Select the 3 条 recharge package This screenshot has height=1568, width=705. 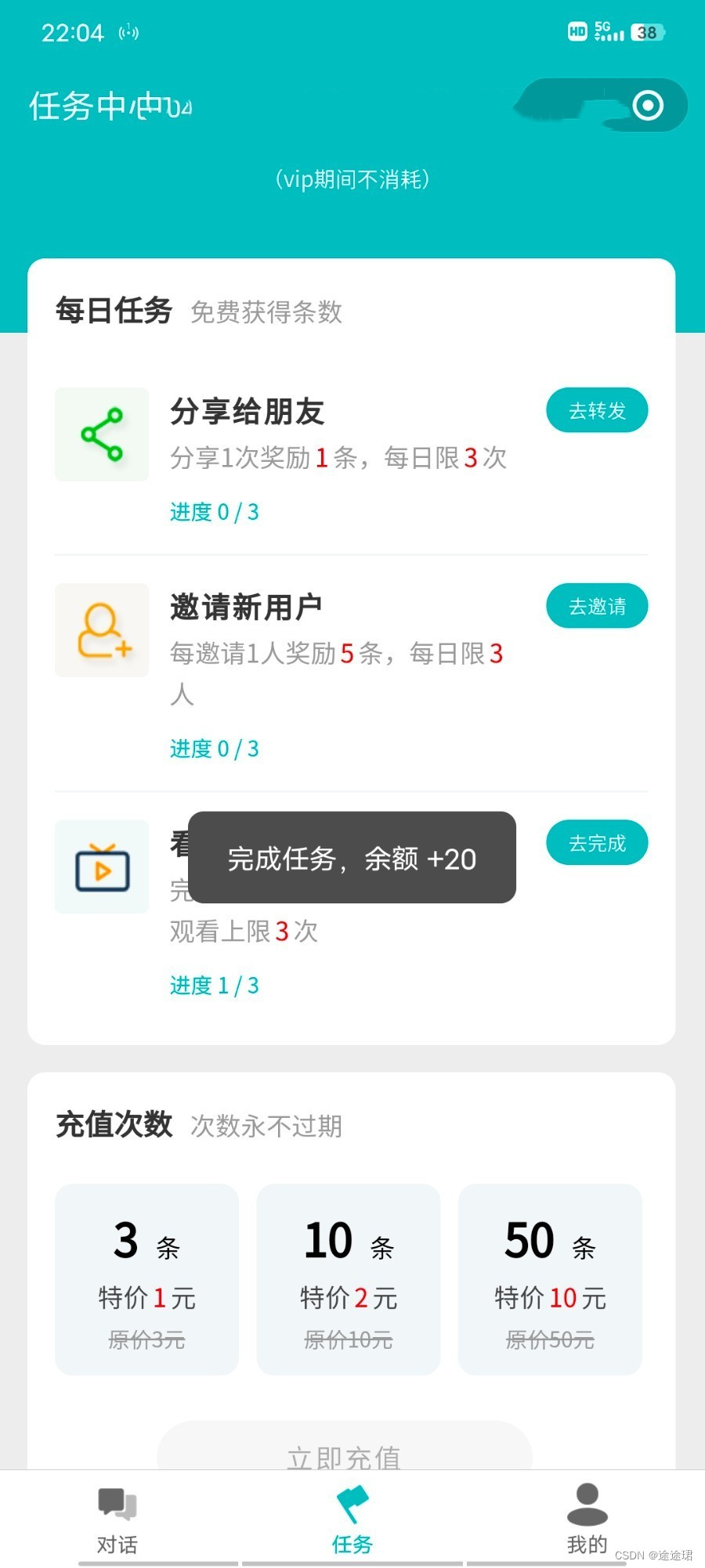[x=146, y=1279]
